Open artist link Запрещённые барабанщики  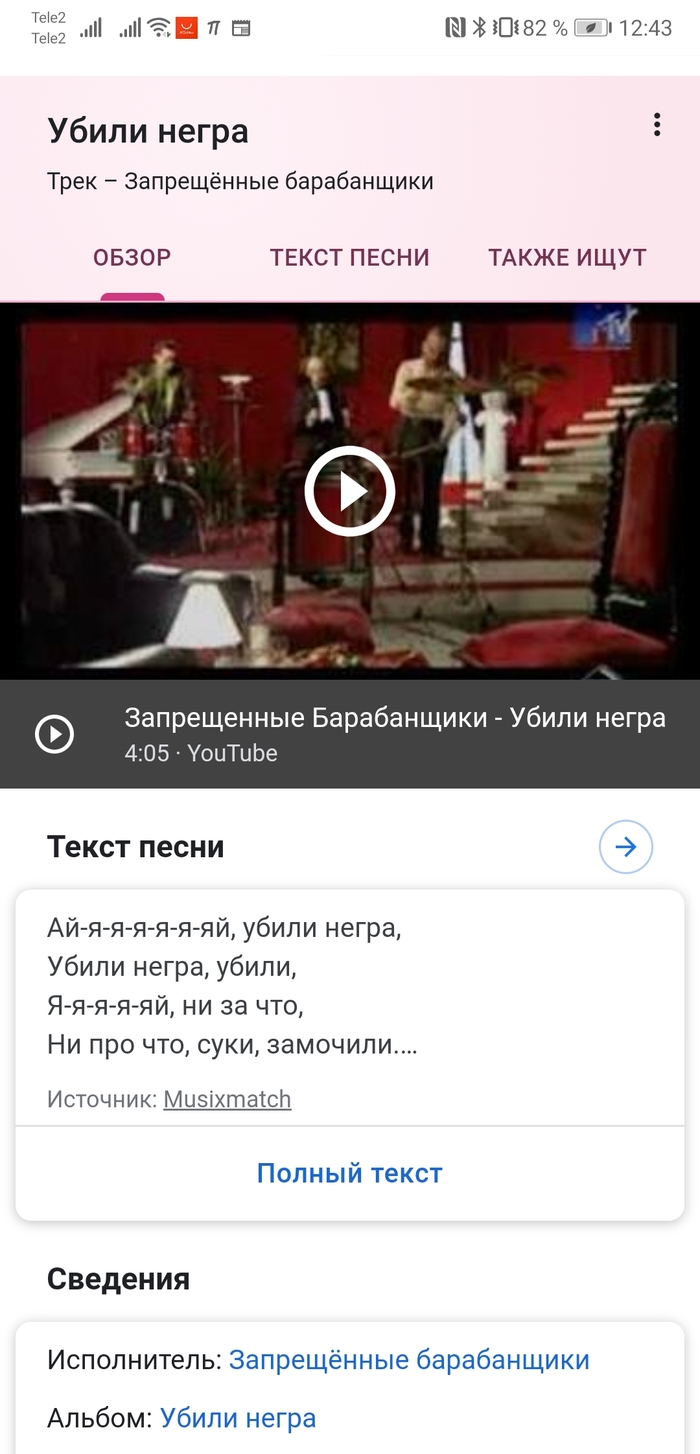pos(409,1360)
